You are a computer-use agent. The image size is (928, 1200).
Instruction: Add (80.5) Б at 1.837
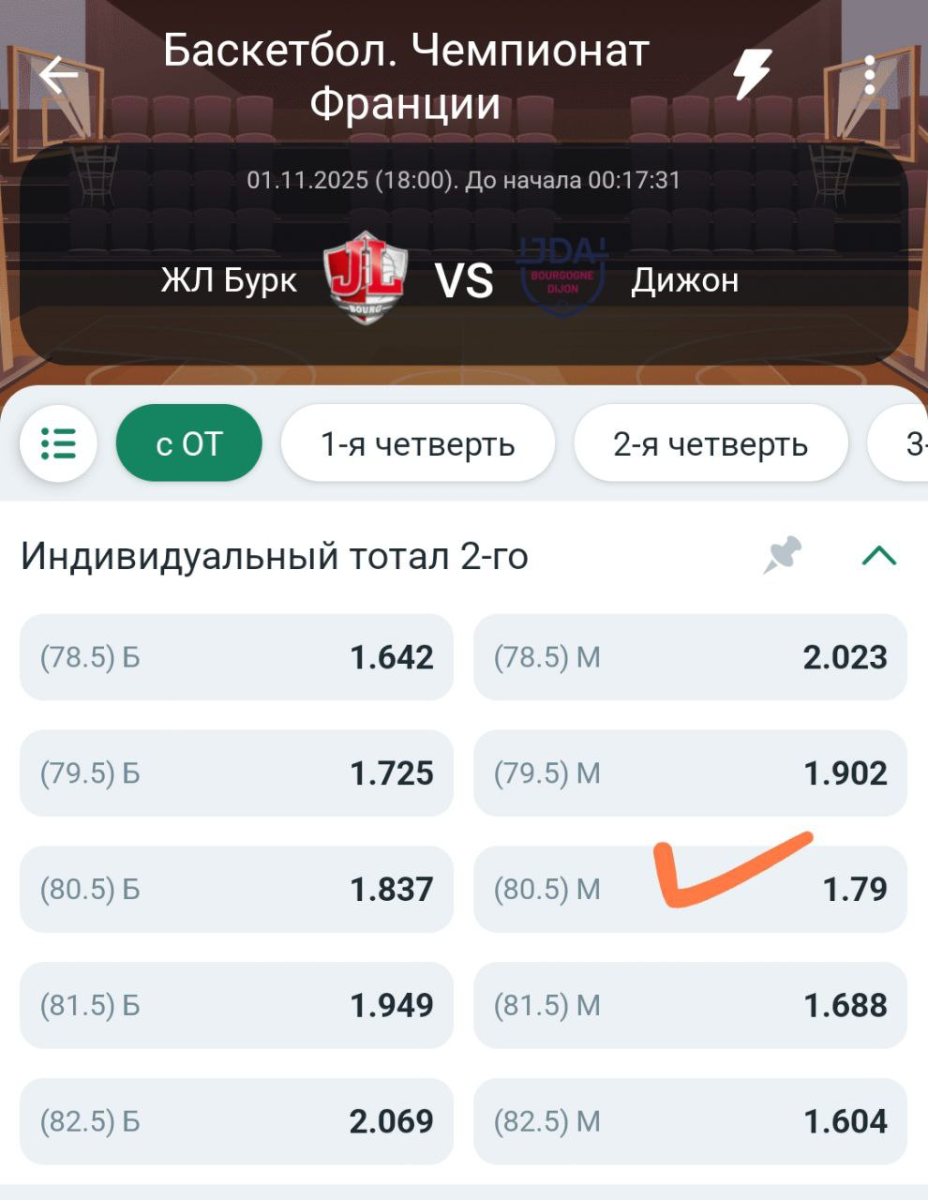(236, 889)
